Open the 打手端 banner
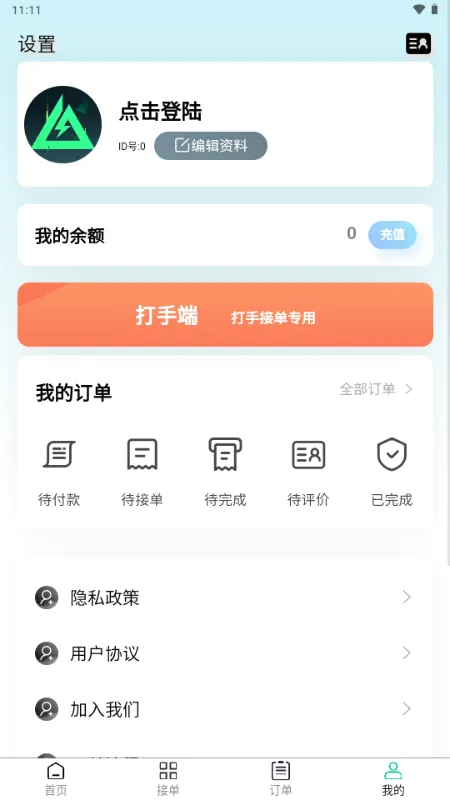The height and width of the screenshot is (800, 450). [225, 315]
